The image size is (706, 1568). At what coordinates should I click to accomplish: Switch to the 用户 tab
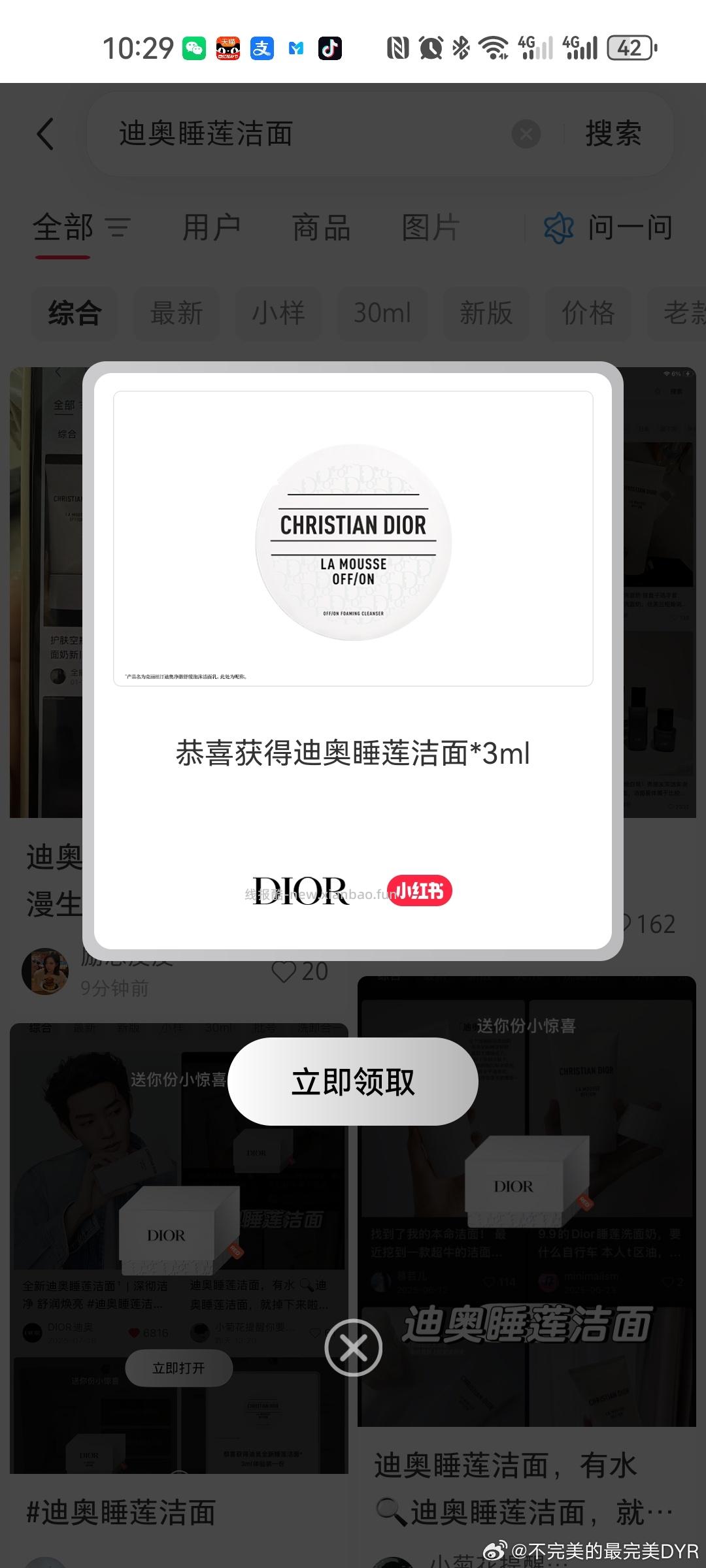212,227
